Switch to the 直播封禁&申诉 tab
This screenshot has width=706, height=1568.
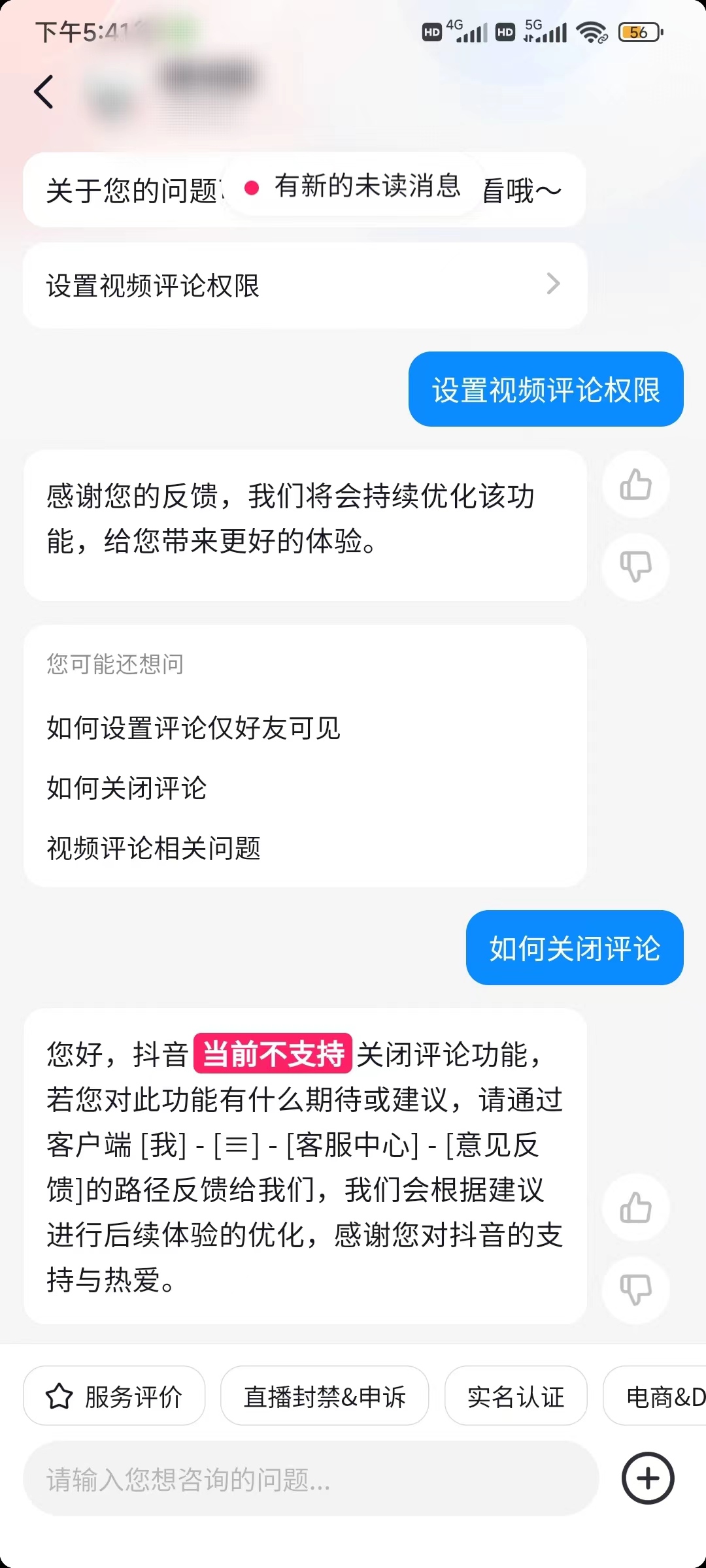click(x=325, y=1395)
